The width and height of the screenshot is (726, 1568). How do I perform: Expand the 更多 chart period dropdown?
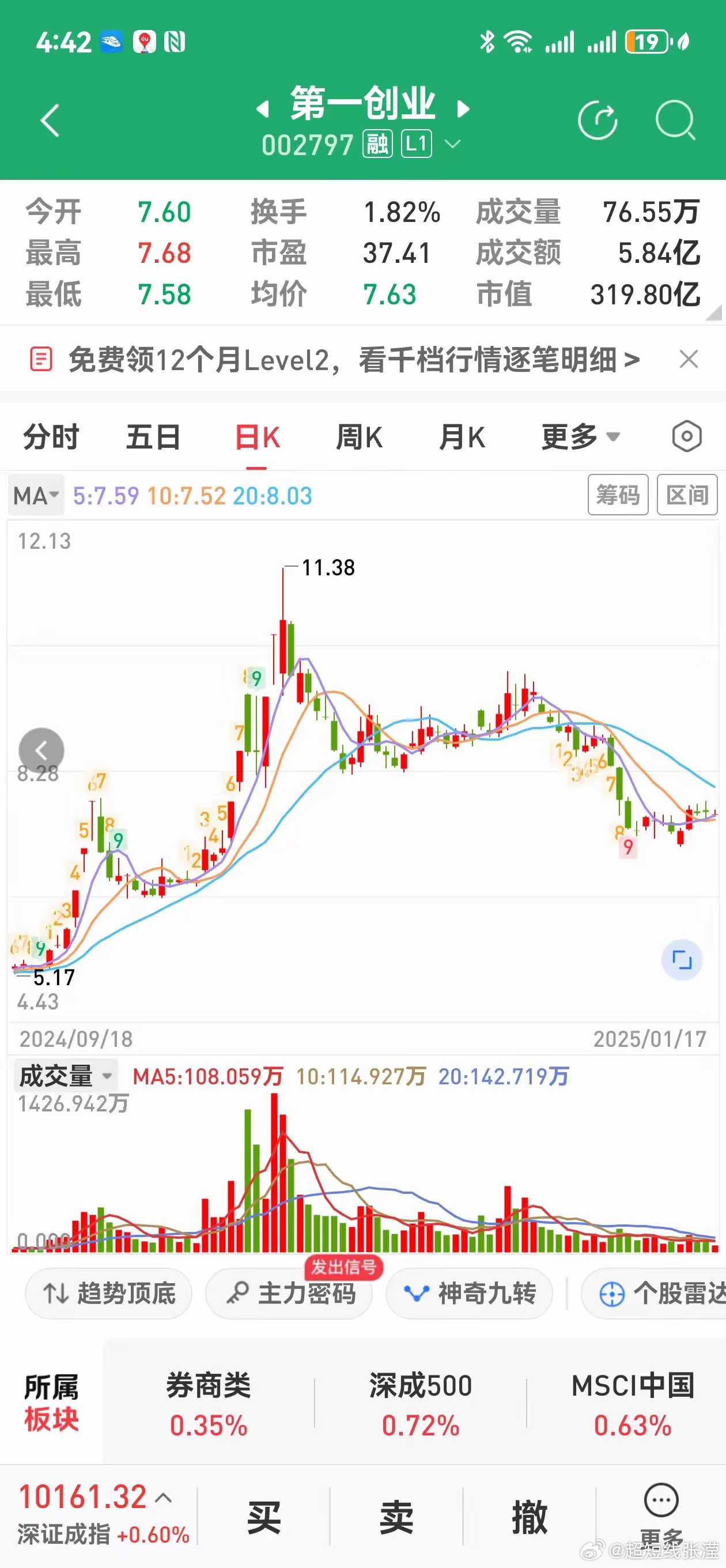click(581, 437)
